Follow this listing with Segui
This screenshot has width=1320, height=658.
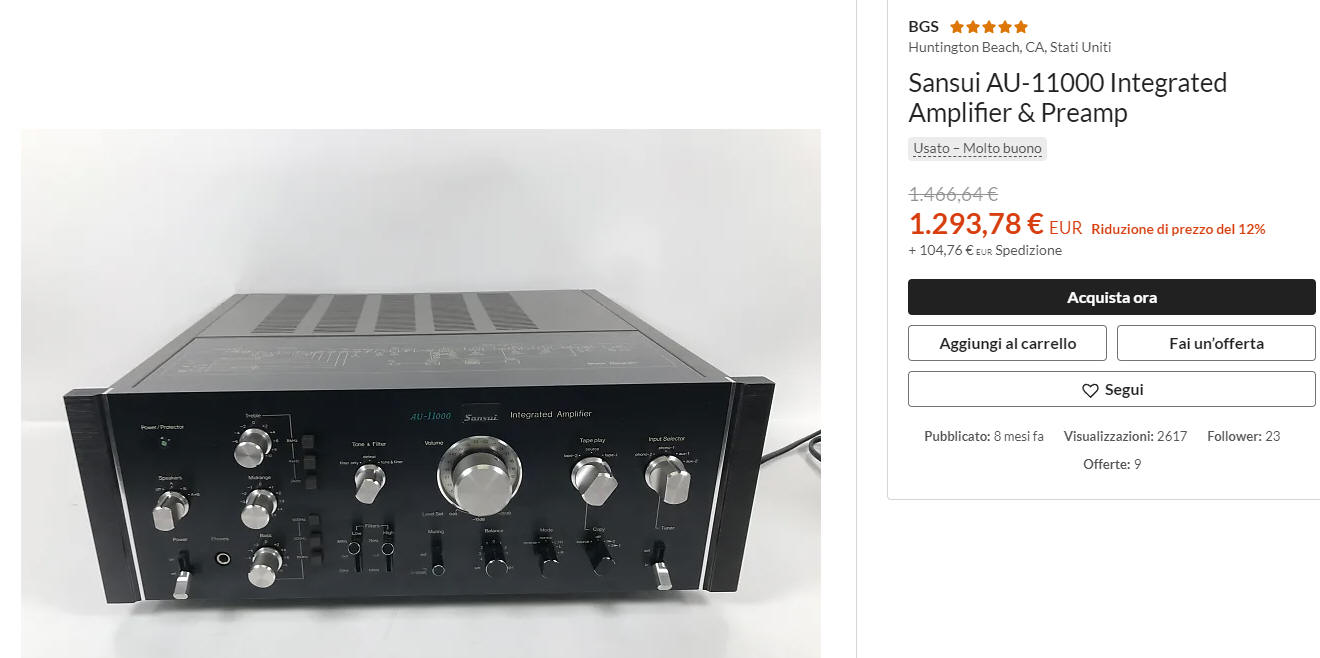pos(1111,389)
